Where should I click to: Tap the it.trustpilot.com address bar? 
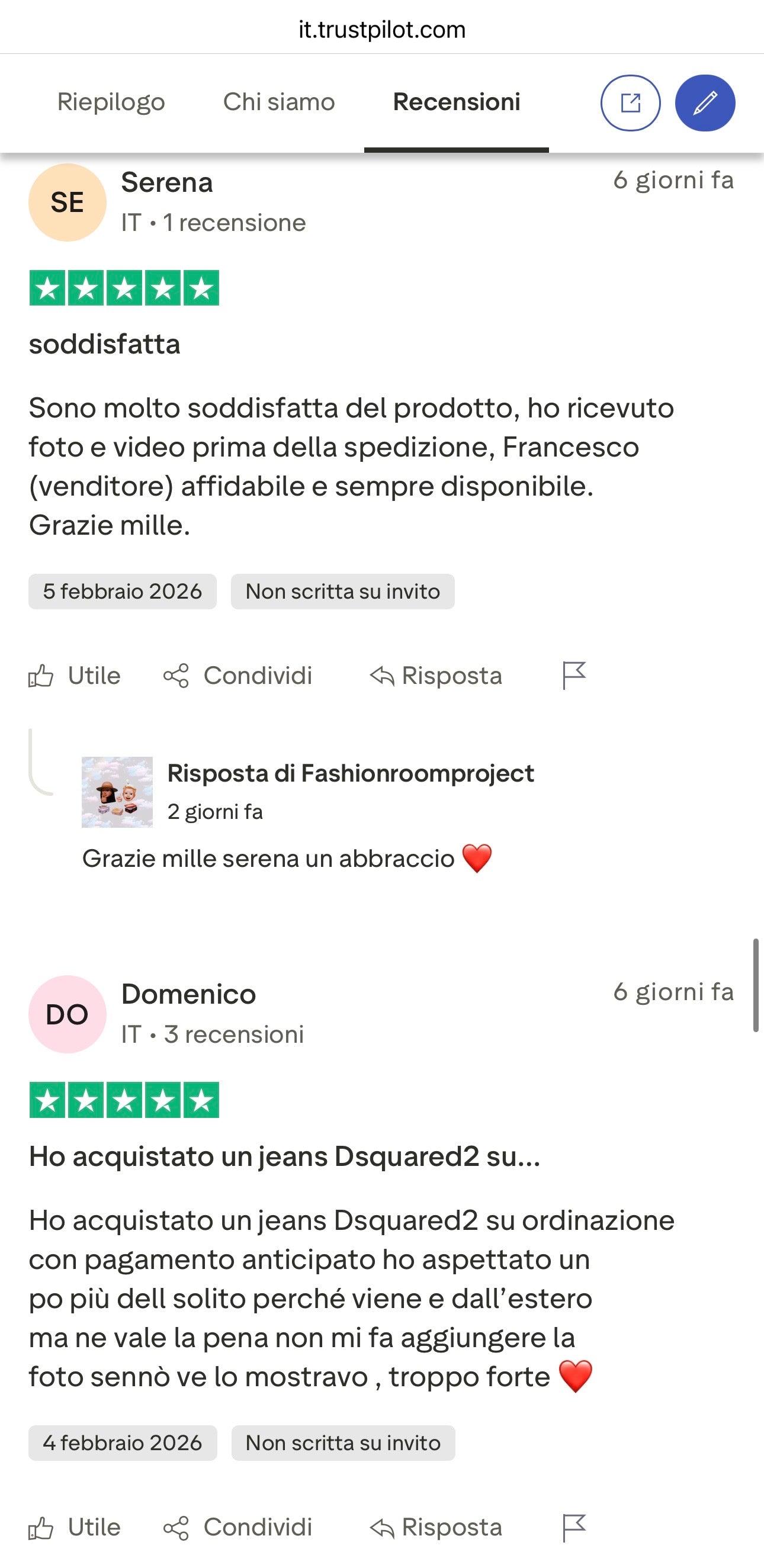click(x=381, y=29)
